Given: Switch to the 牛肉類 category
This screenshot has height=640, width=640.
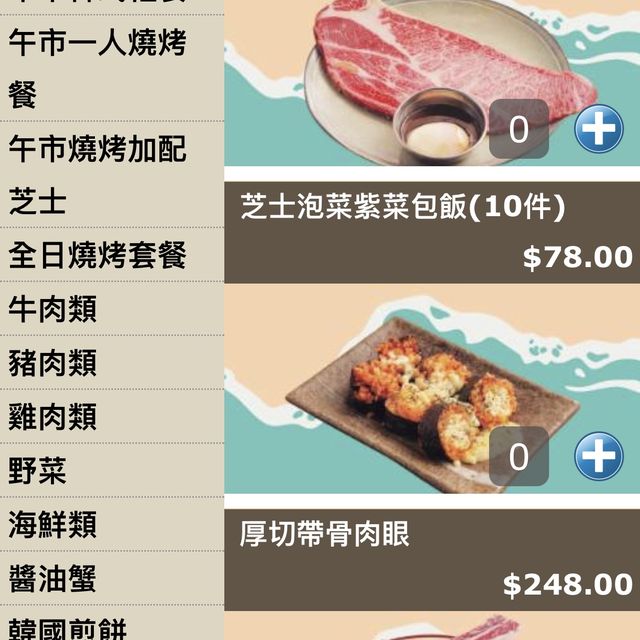Looking at the screenshot, I should tap(112, 309).
